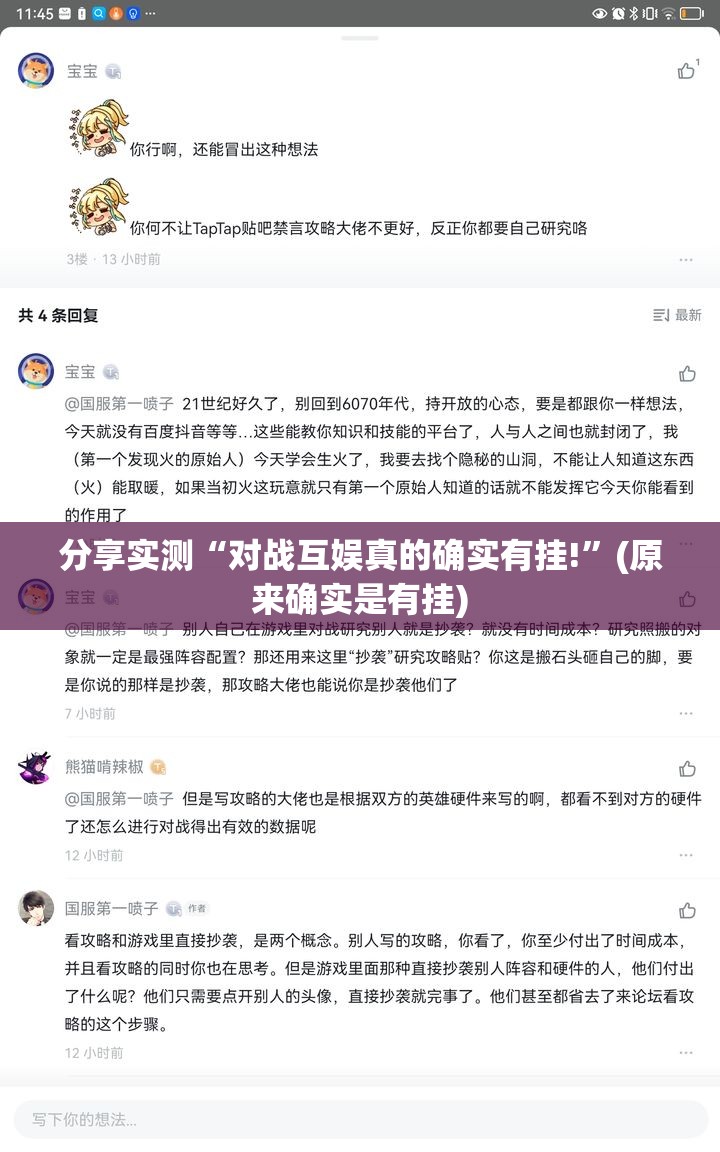Open 宝宝's profile avatar in the top comment

point(36,71)
